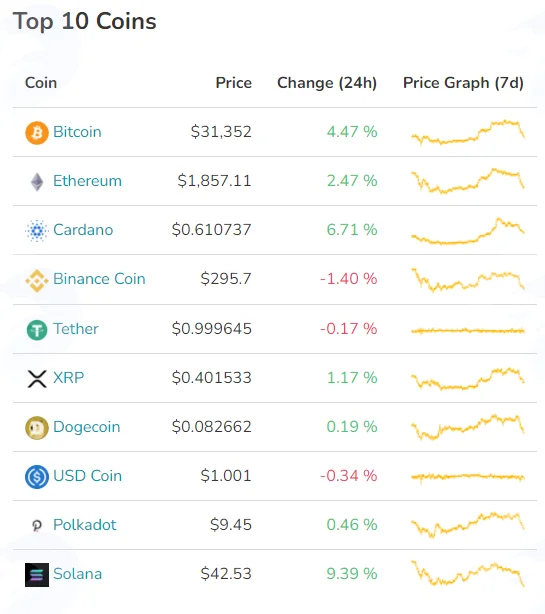The width and height of the screenshot is (545, 614).
Task: Open the Solana coin page
Action: pyautogui.click(x=78, y=574)
